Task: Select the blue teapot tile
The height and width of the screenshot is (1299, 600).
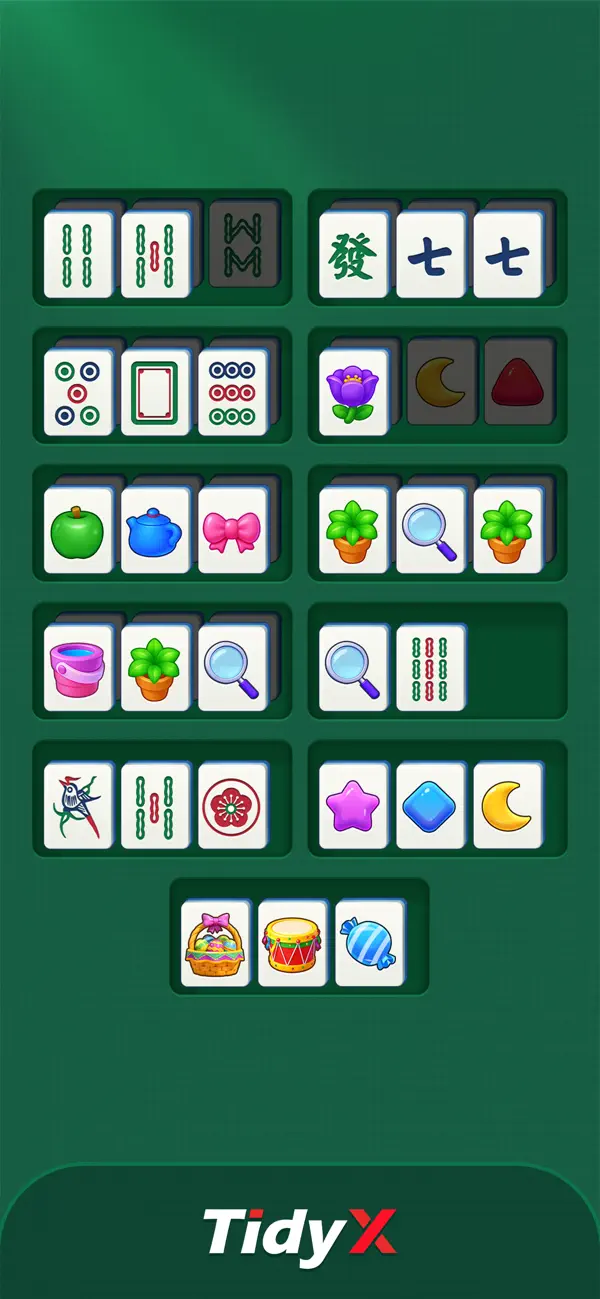Action: 156,530
